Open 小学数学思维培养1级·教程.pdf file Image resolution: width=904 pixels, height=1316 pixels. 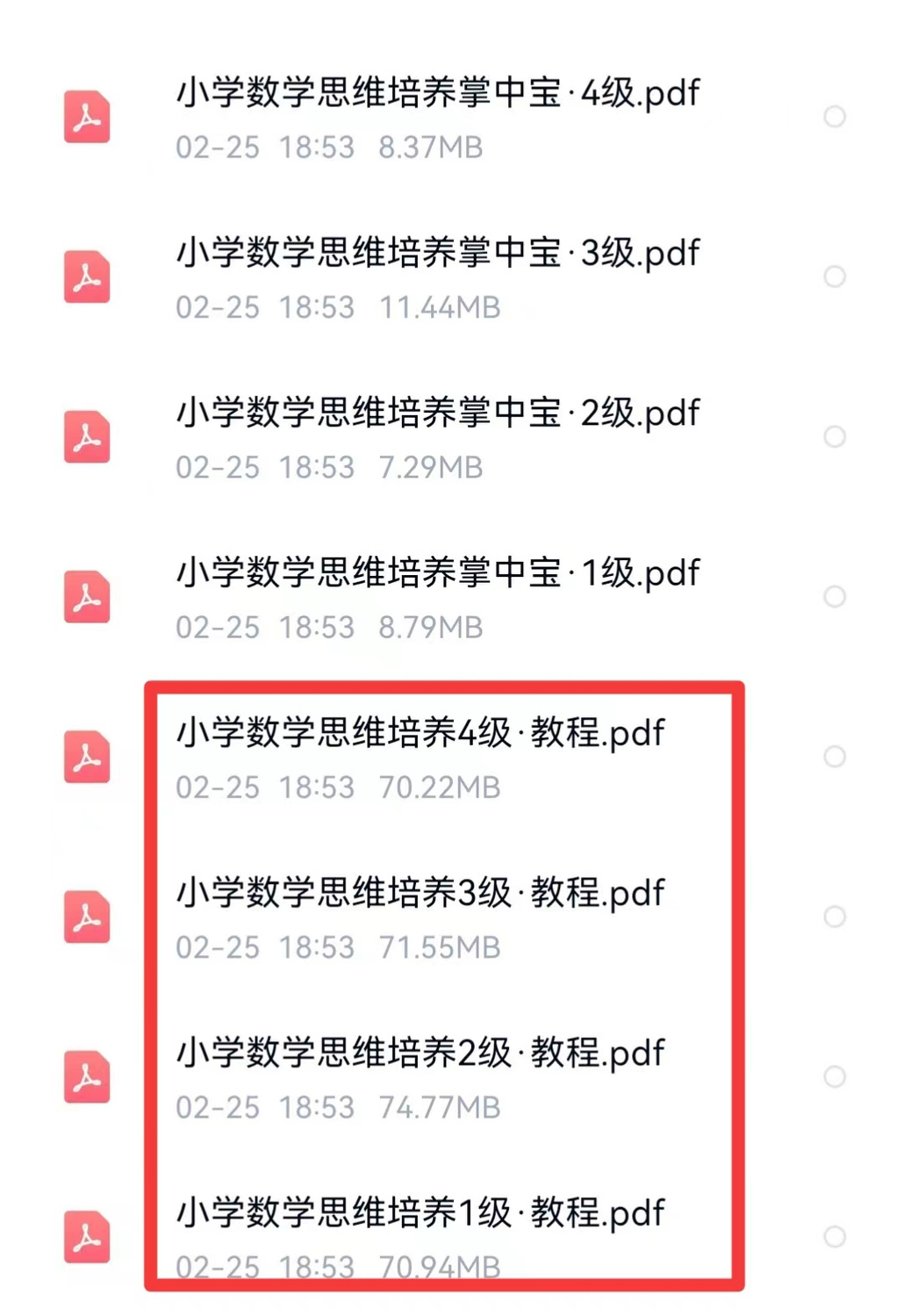420,1212
